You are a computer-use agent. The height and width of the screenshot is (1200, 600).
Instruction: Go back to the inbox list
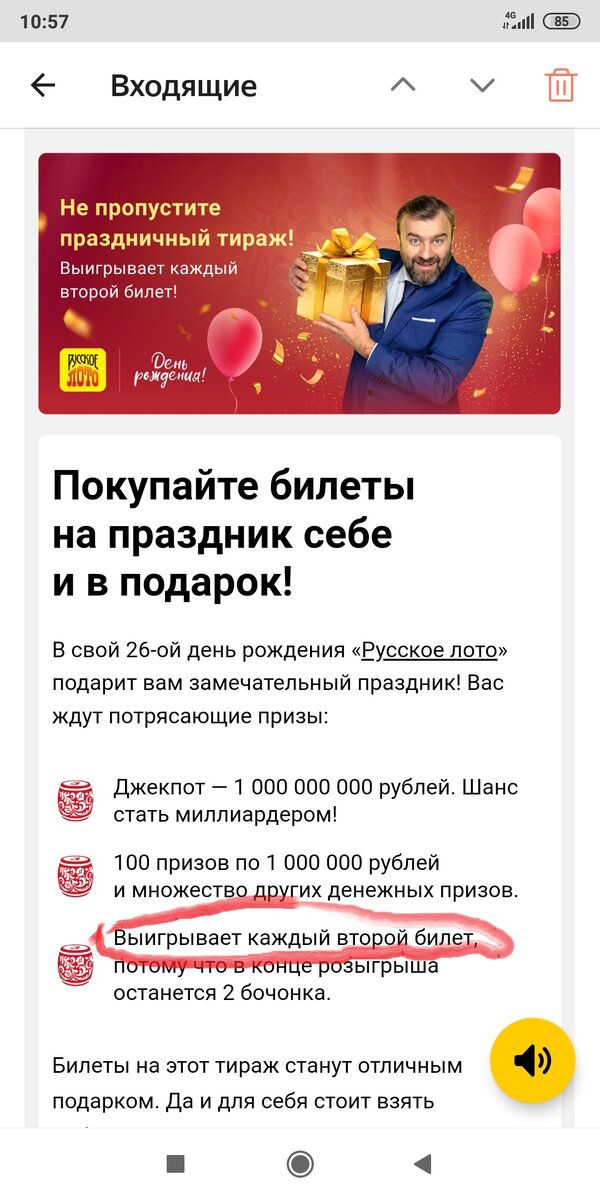[43, 86]
